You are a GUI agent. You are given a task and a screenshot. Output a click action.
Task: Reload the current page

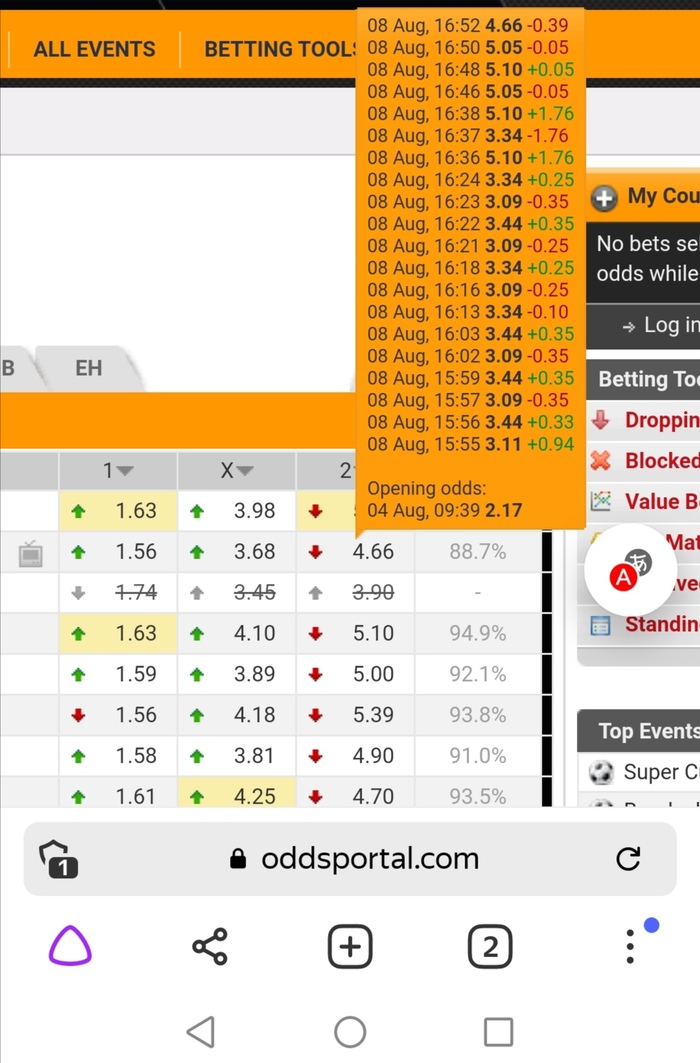(x=628, y=858)
